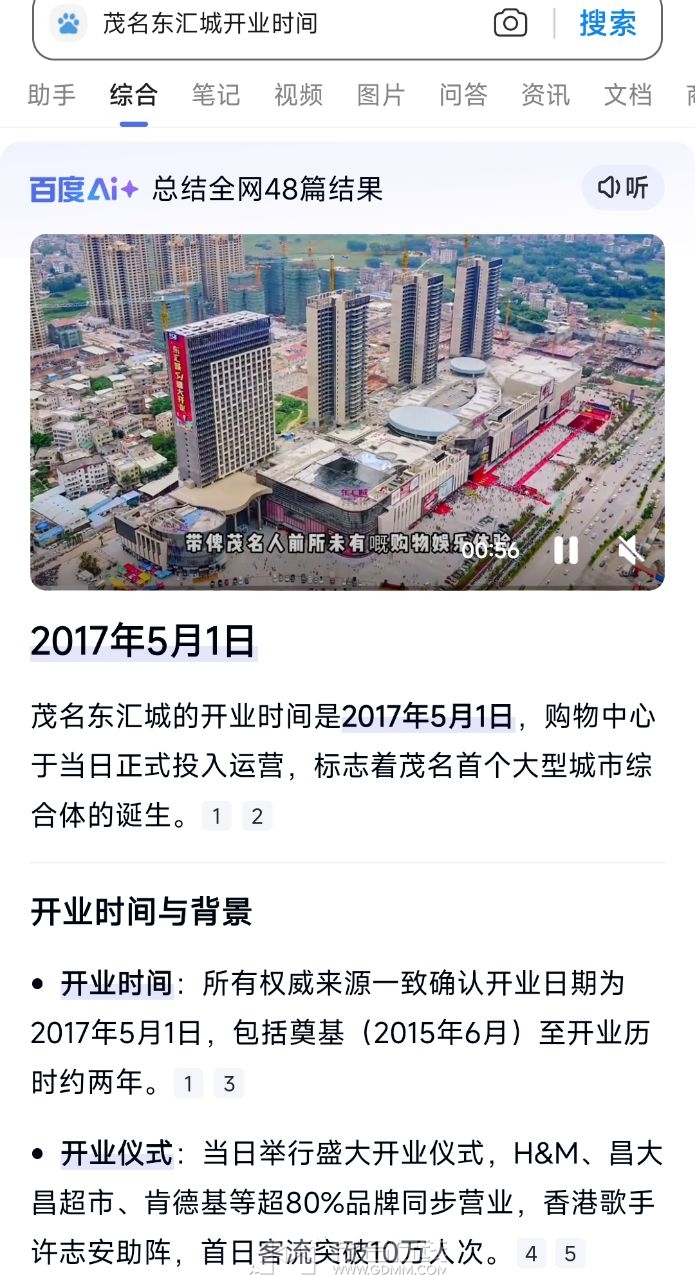The image size is (695, 1280).
Task: Tap the search box with 茂名东汇城开业时间
Action: click(280, 23)
